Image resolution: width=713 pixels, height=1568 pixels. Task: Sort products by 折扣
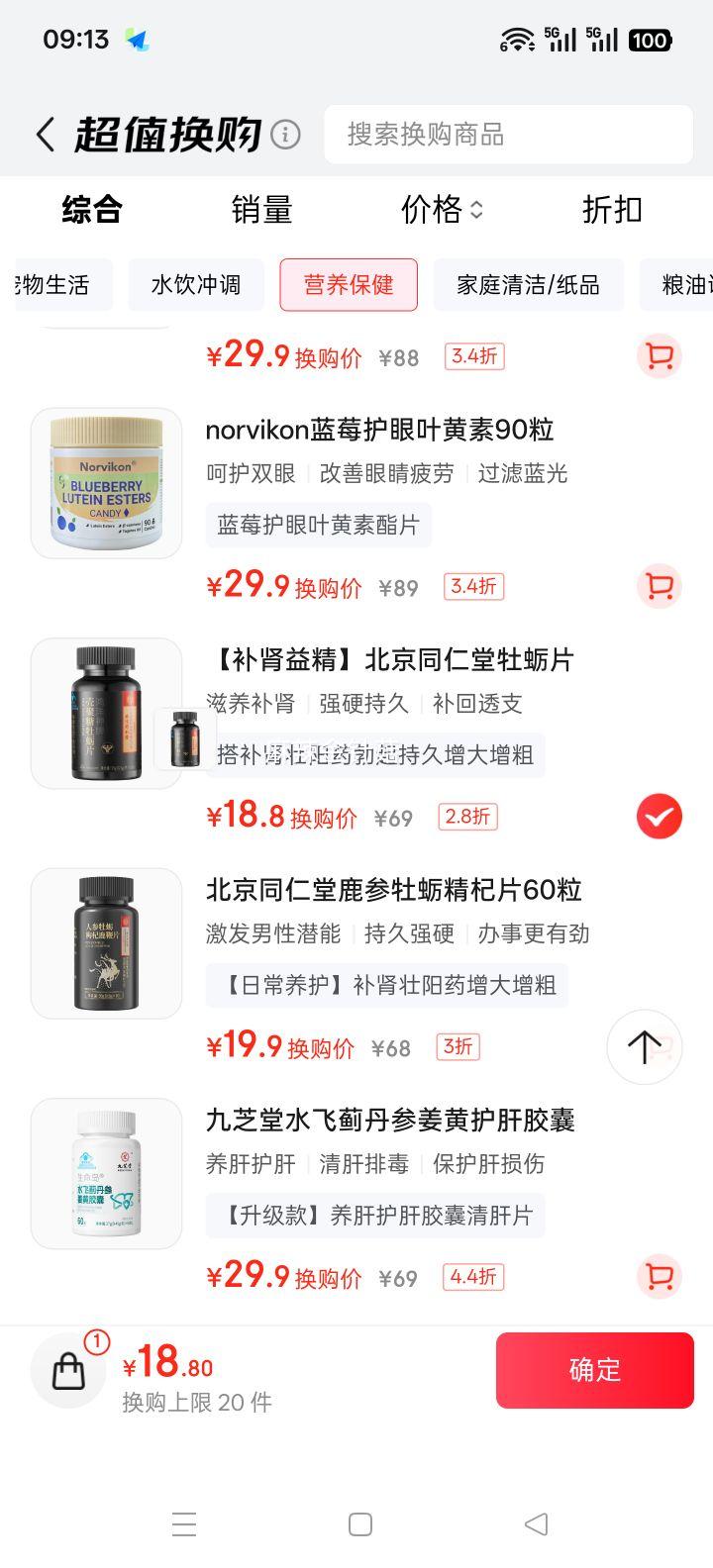click(612, 210)
